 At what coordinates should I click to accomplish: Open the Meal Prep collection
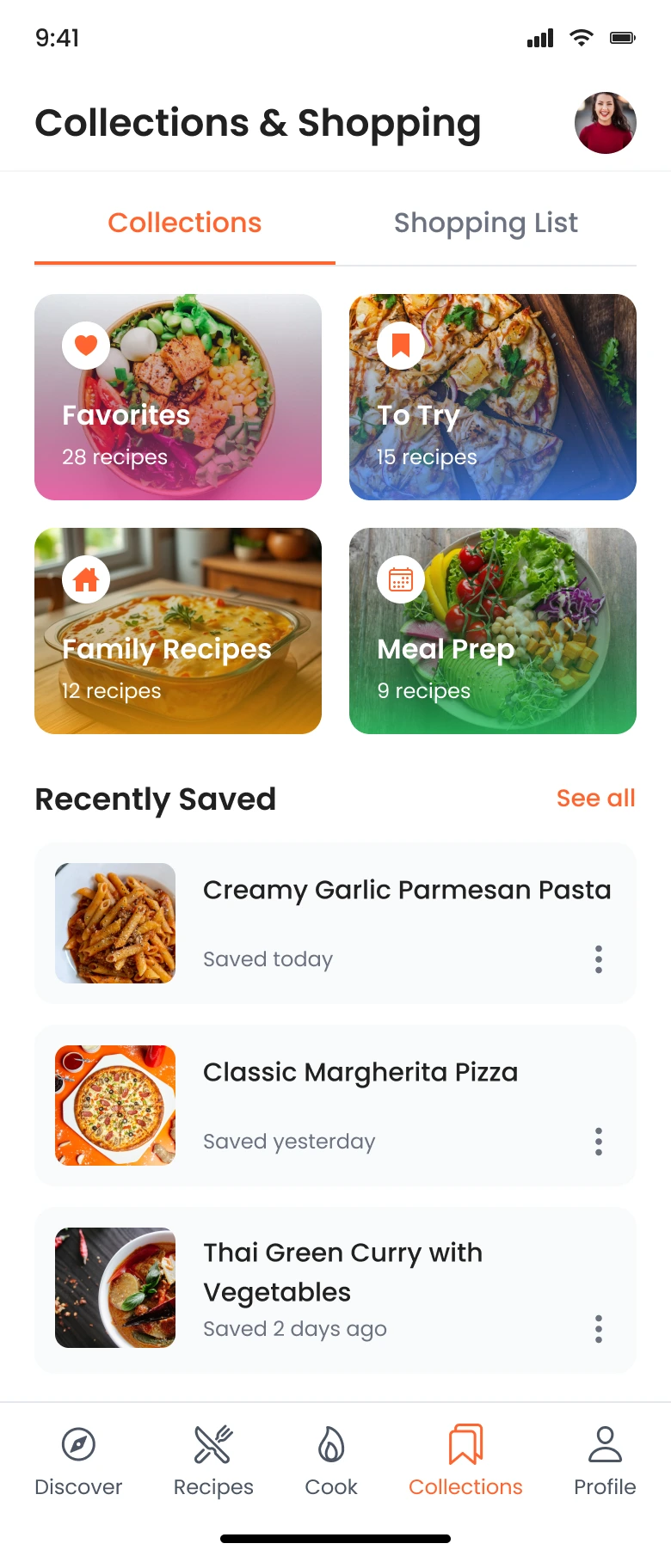tap(493, 631)
